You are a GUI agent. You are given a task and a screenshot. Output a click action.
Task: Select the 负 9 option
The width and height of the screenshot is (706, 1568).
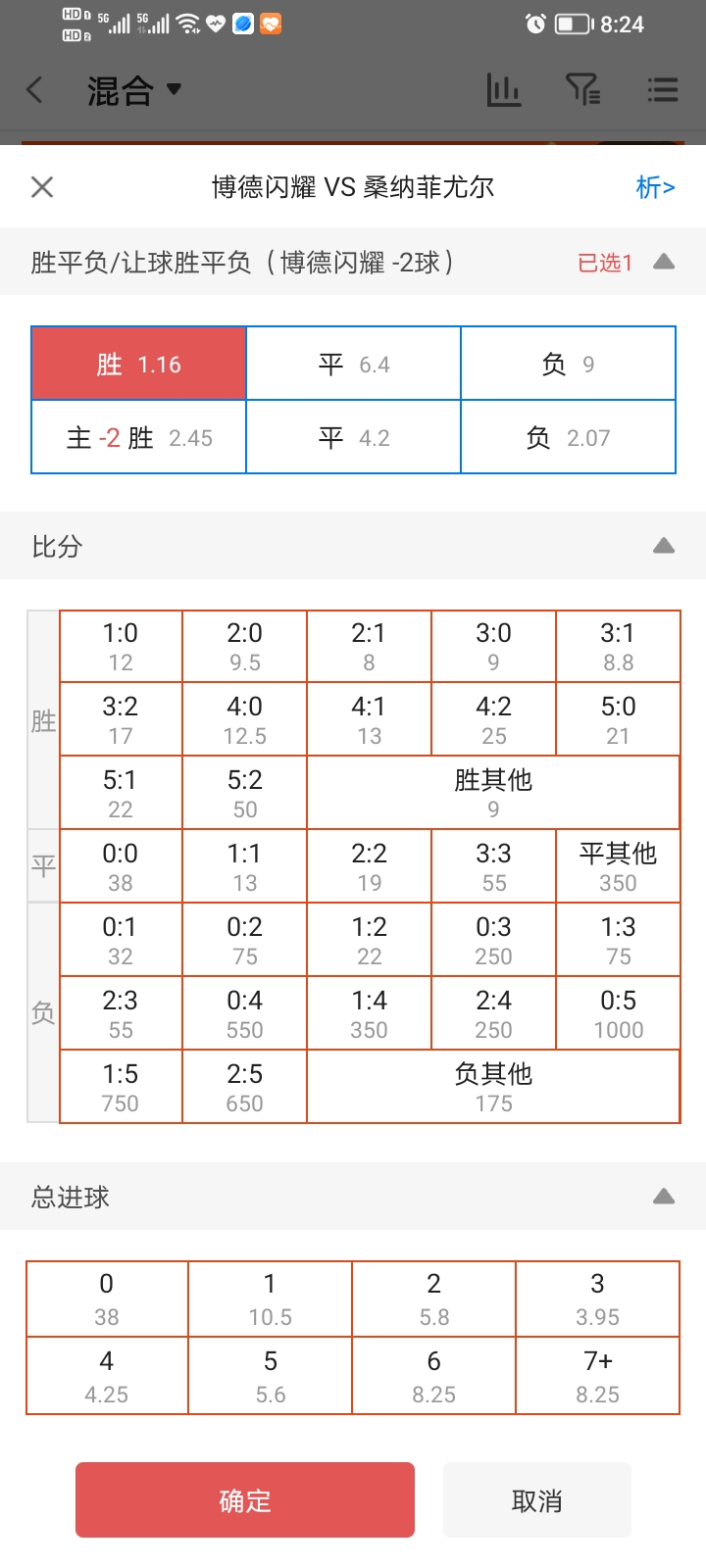568,364
